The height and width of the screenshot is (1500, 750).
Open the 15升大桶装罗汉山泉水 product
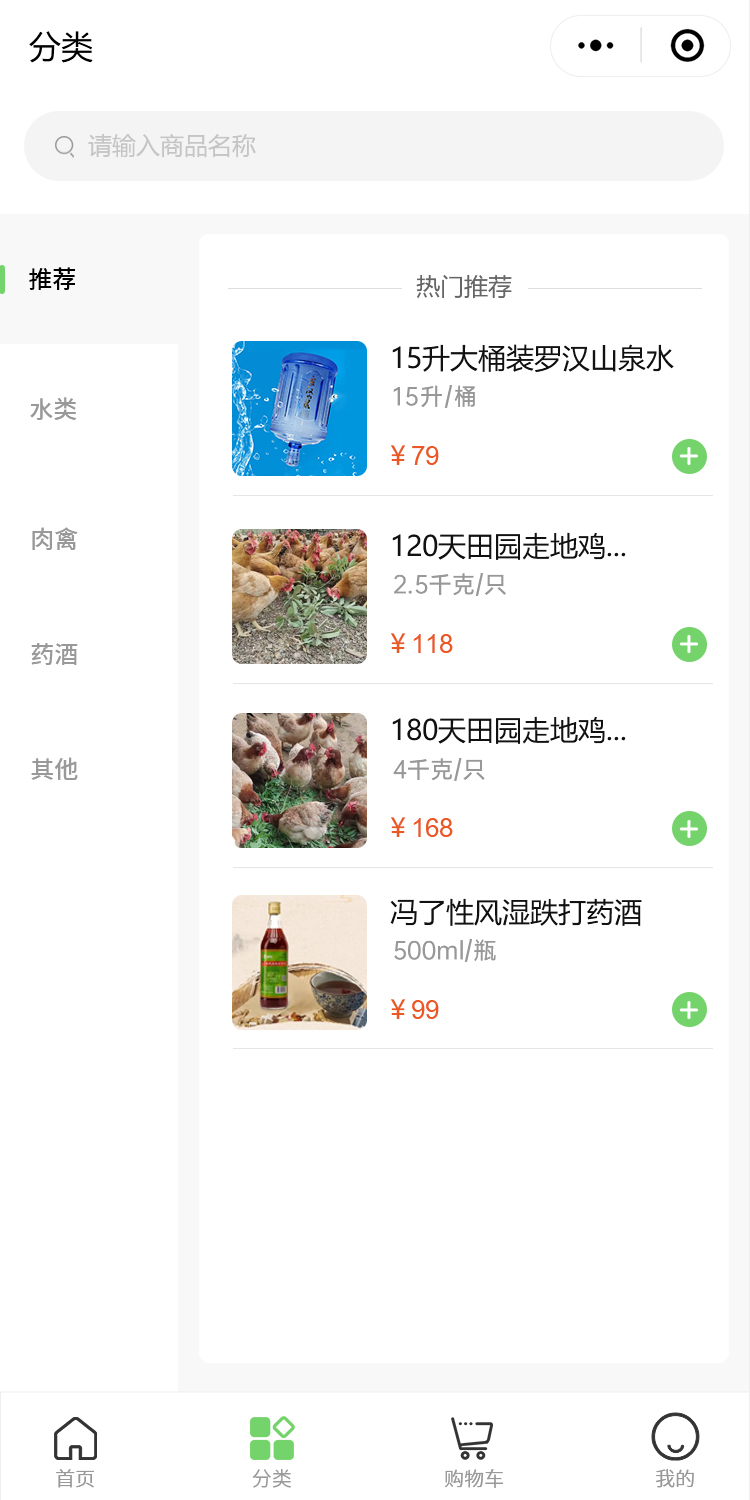(532, 358)
